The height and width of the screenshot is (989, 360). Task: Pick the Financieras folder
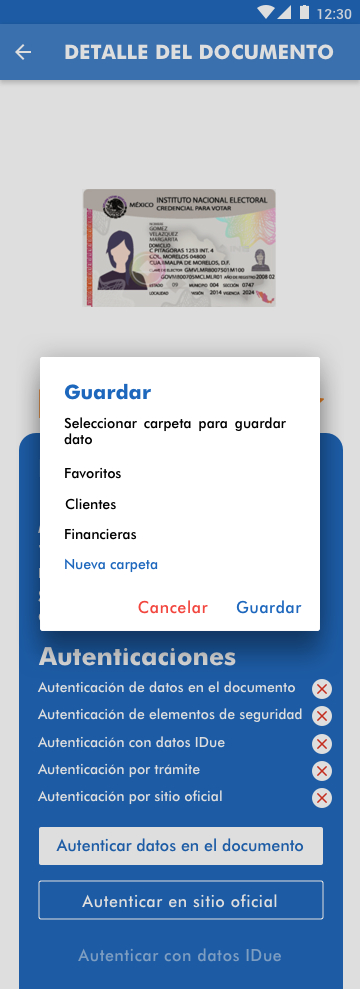[x=100, y=534]
